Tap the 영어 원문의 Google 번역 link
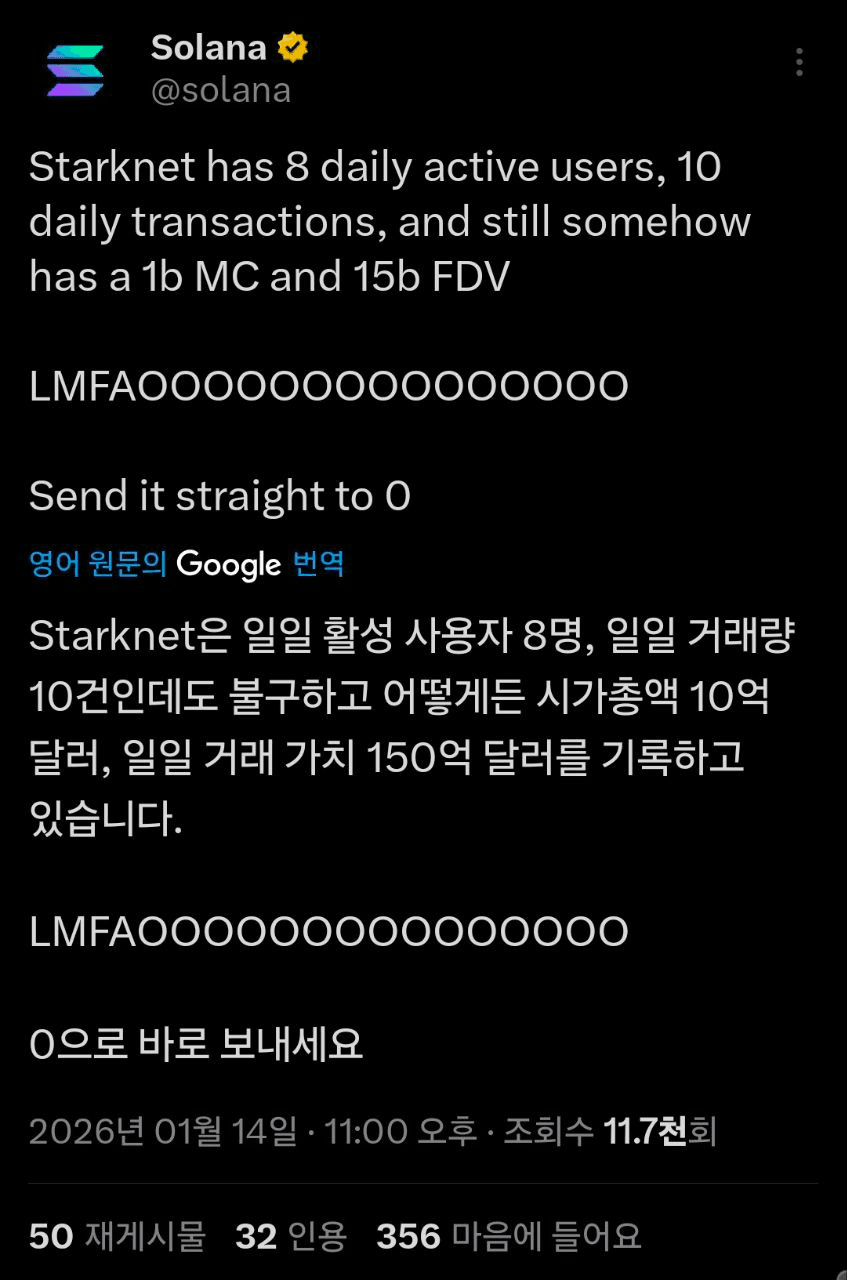This screenshot has width=847, height=1280. pyautogui.click(x=187, y=564)
